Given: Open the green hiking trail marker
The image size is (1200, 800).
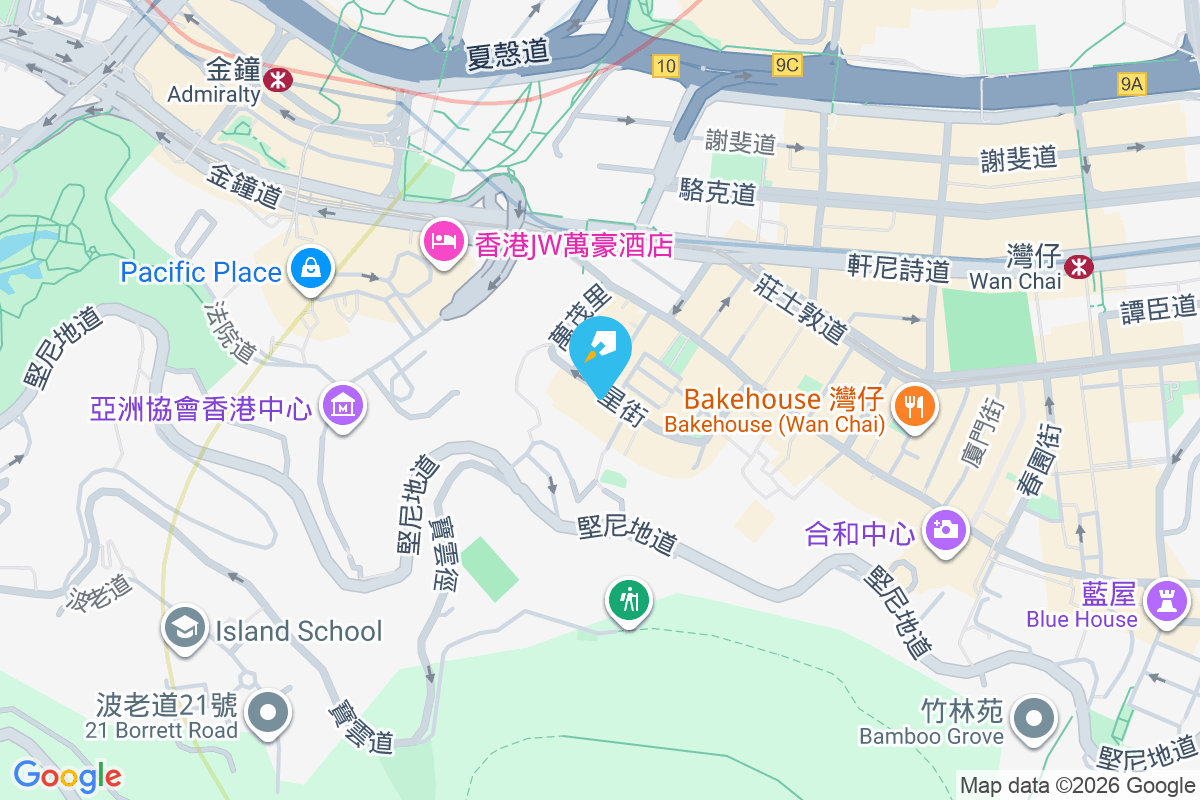Looking at the screenshot, I should click(x=628, y=602).
